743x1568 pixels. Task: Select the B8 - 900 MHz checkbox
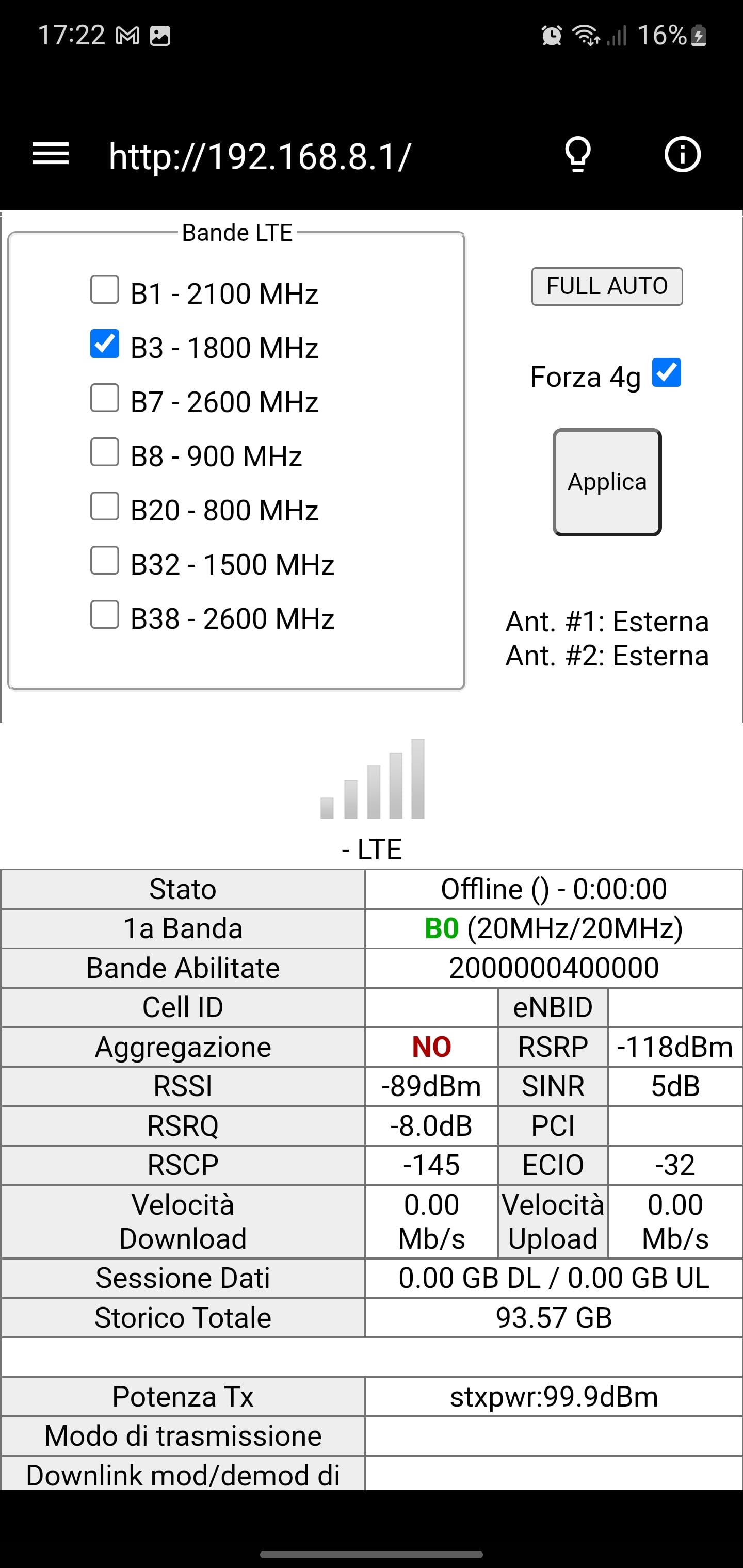point(105,452)
